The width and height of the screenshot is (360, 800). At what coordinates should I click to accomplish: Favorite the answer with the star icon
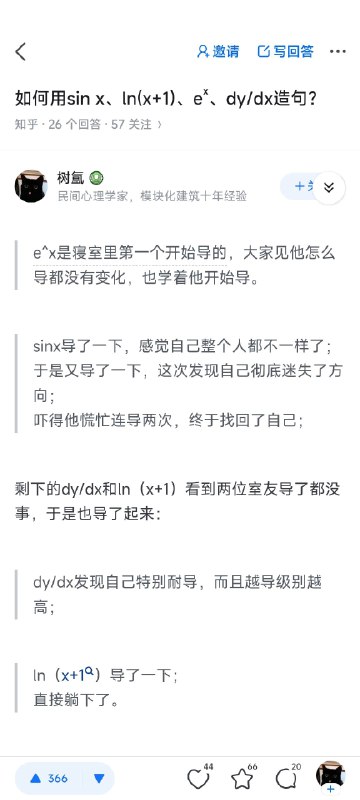(x=244, y=777)
